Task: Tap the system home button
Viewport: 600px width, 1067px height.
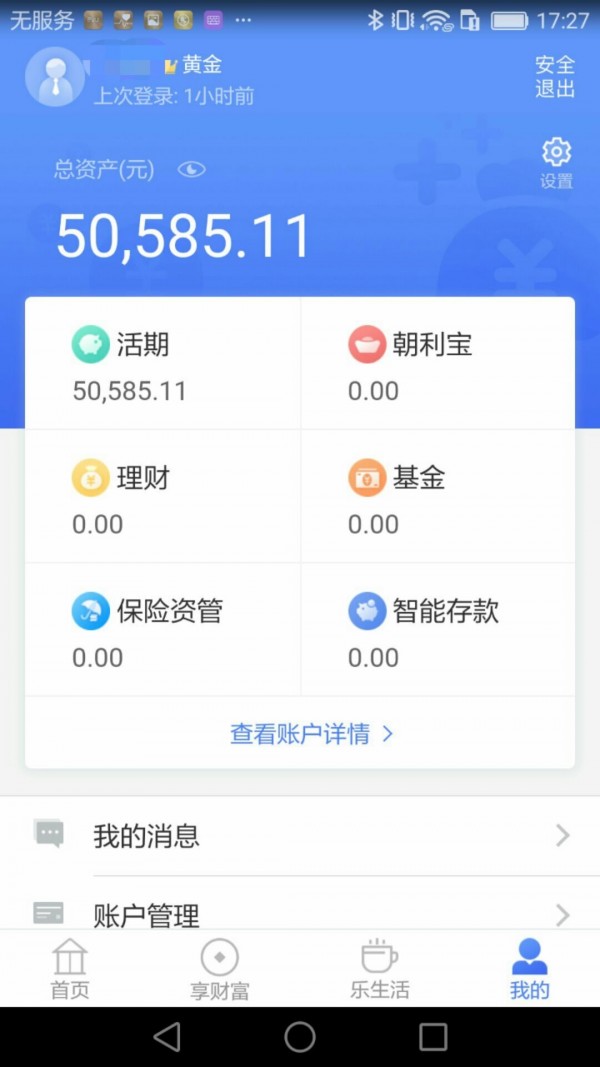Action: (300, 1037)
